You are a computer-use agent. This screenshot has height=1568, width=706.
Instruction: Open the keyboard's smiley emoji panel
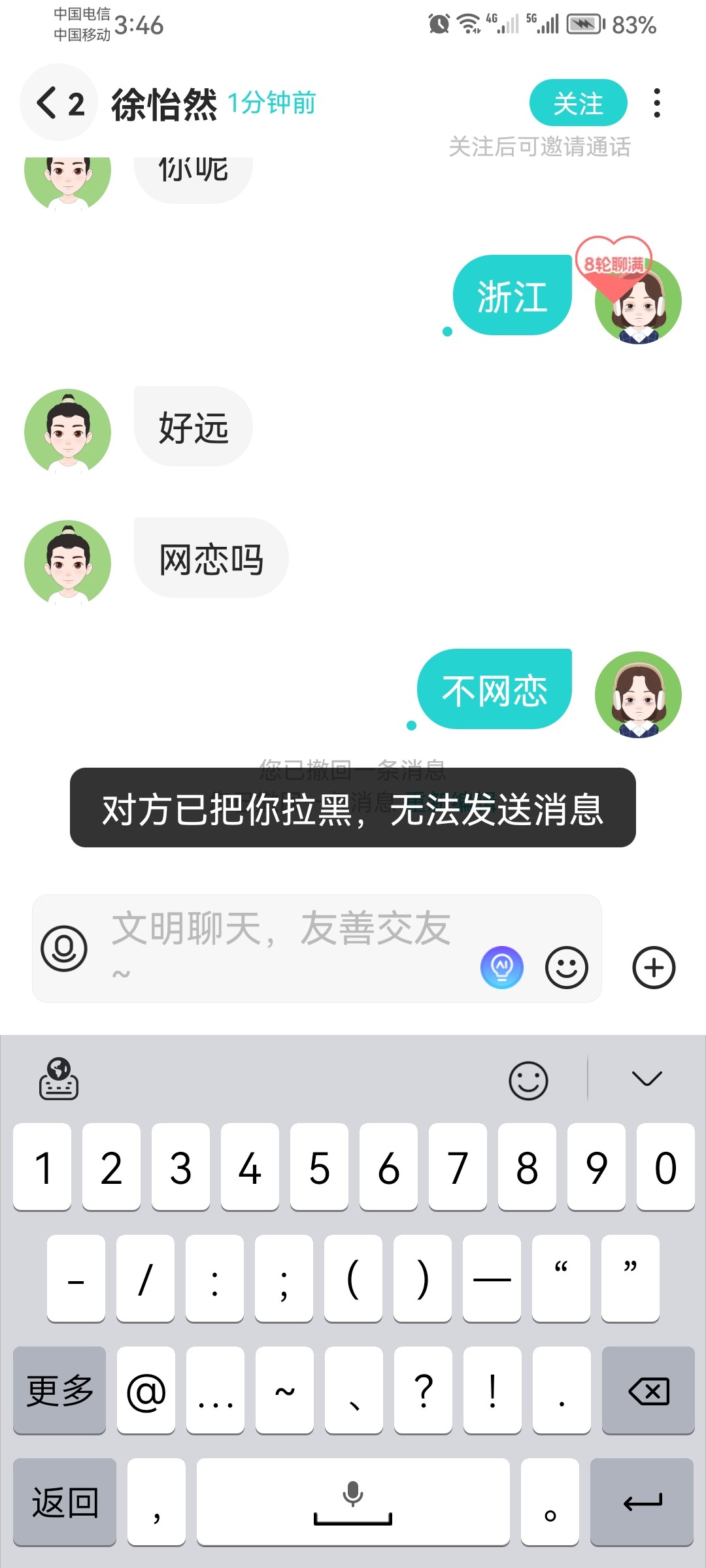point(528,1080)
